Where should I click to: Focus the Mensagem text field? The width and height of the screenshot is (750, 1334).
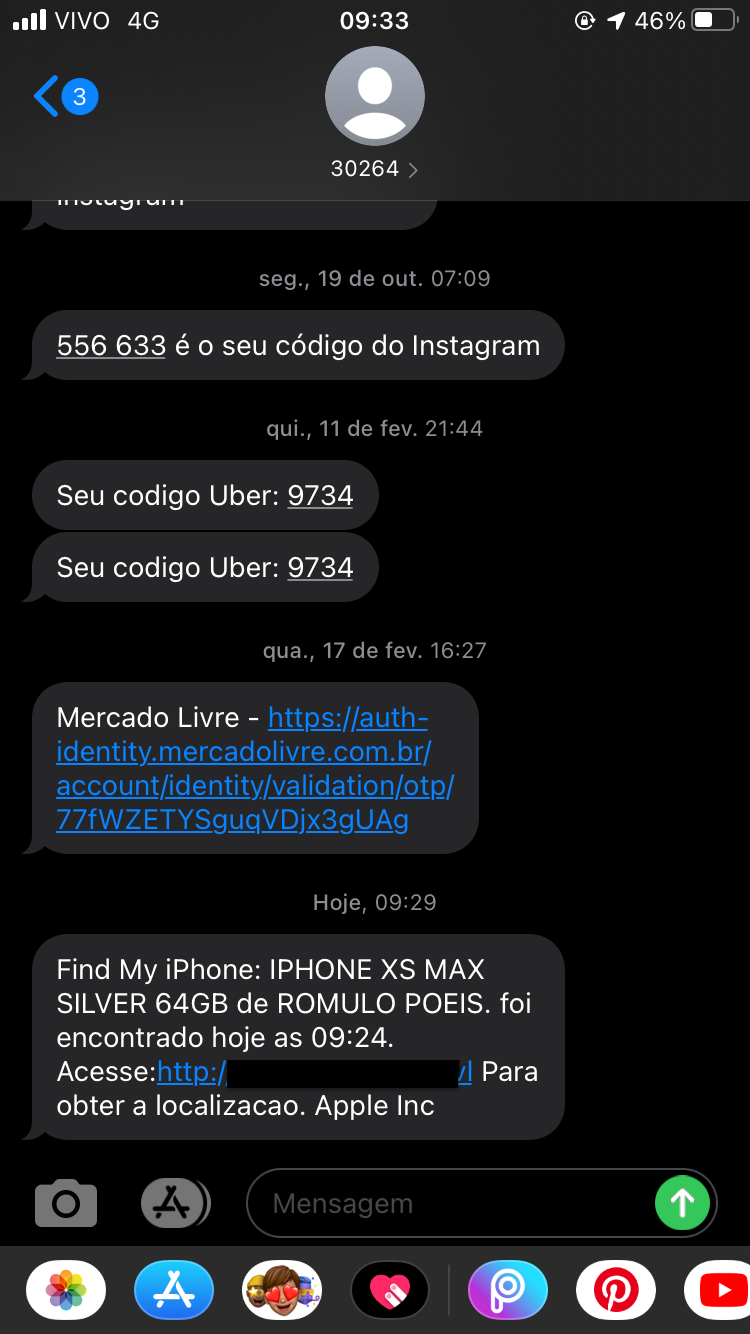[450, 1203]
